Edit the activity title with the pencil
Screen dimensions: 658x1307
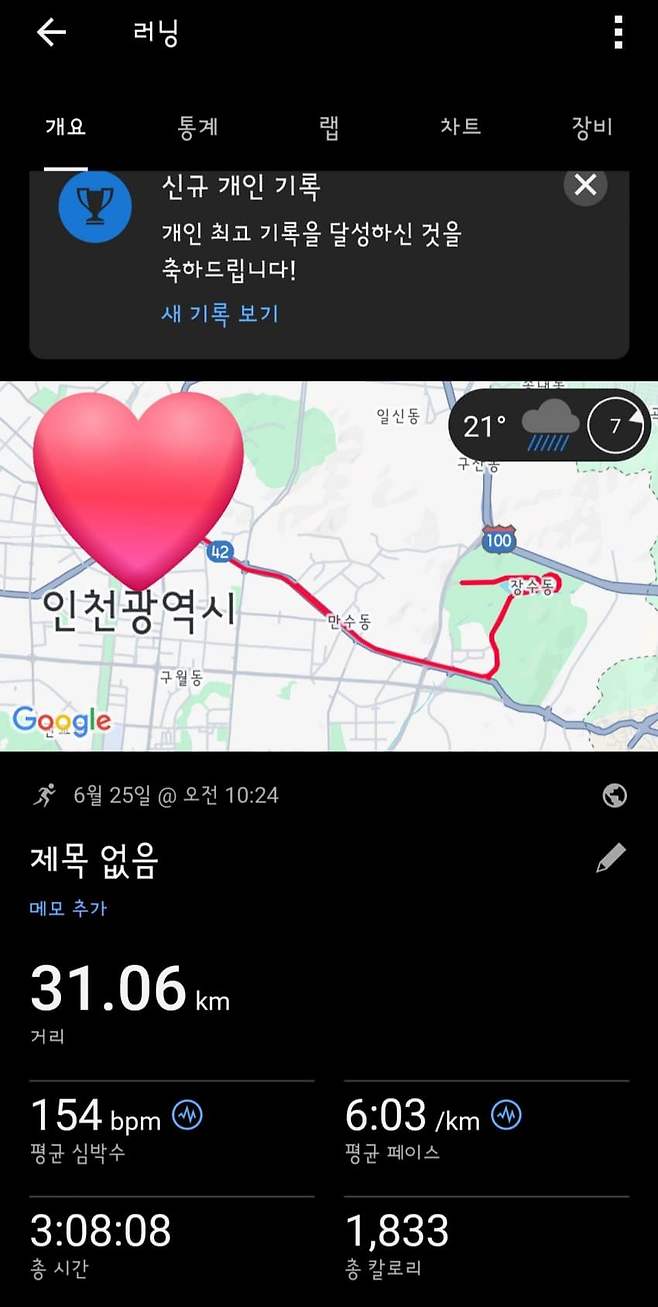(610, 858)
